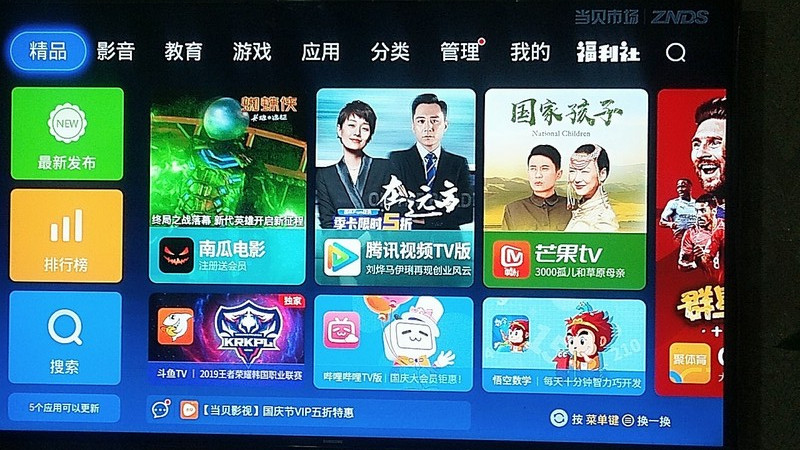This screenshot has height=450, width=800.
Task: Open the 福利社 tab
Action: point(606,52)
